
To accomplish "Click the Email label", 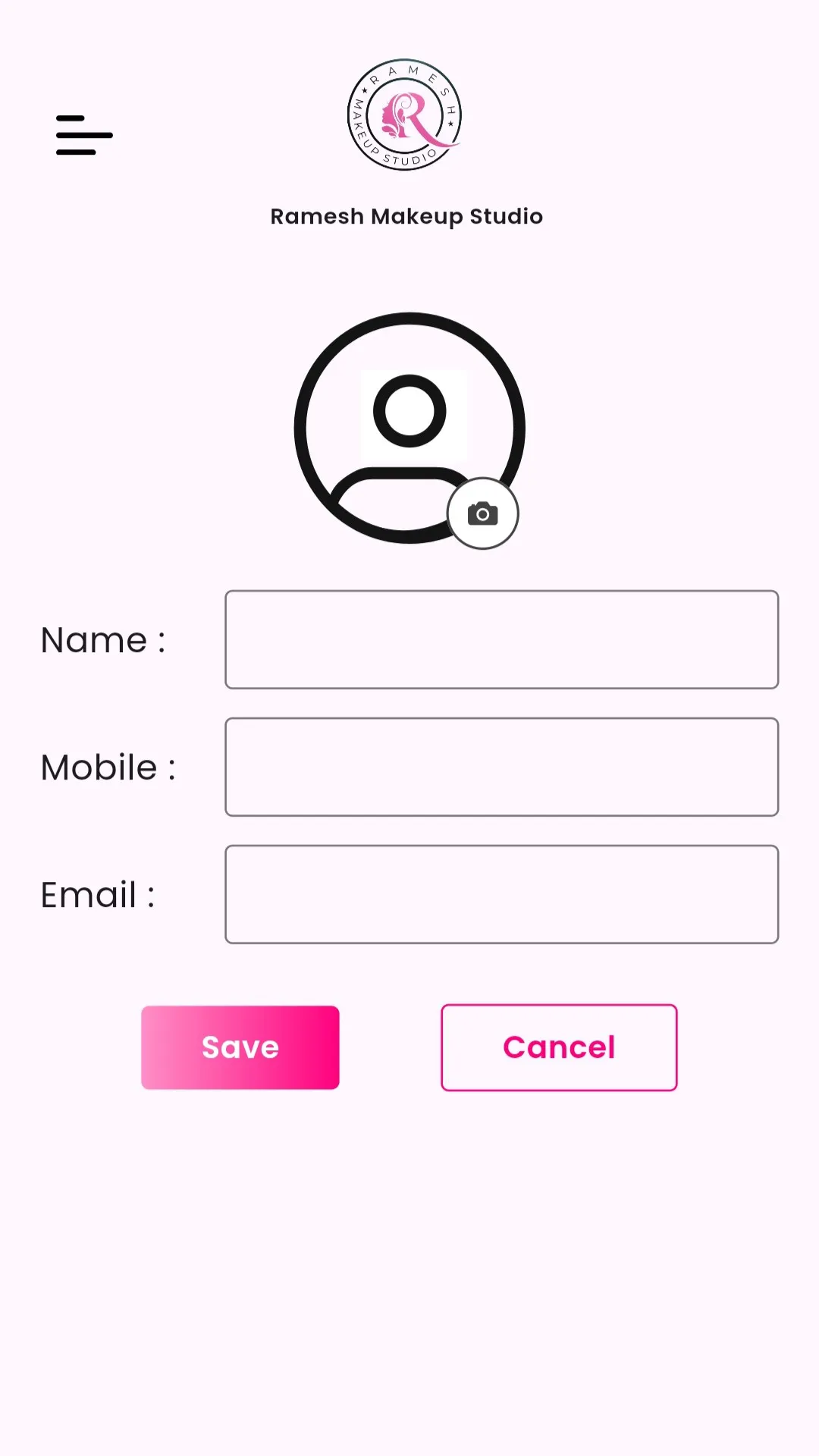I will (98, 894).
